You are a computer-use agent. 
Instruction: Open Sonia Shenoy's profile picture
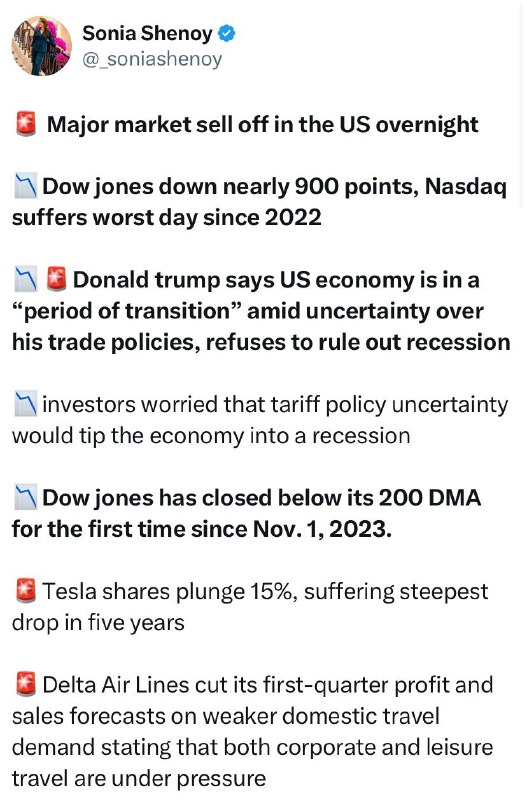point(41,46)
